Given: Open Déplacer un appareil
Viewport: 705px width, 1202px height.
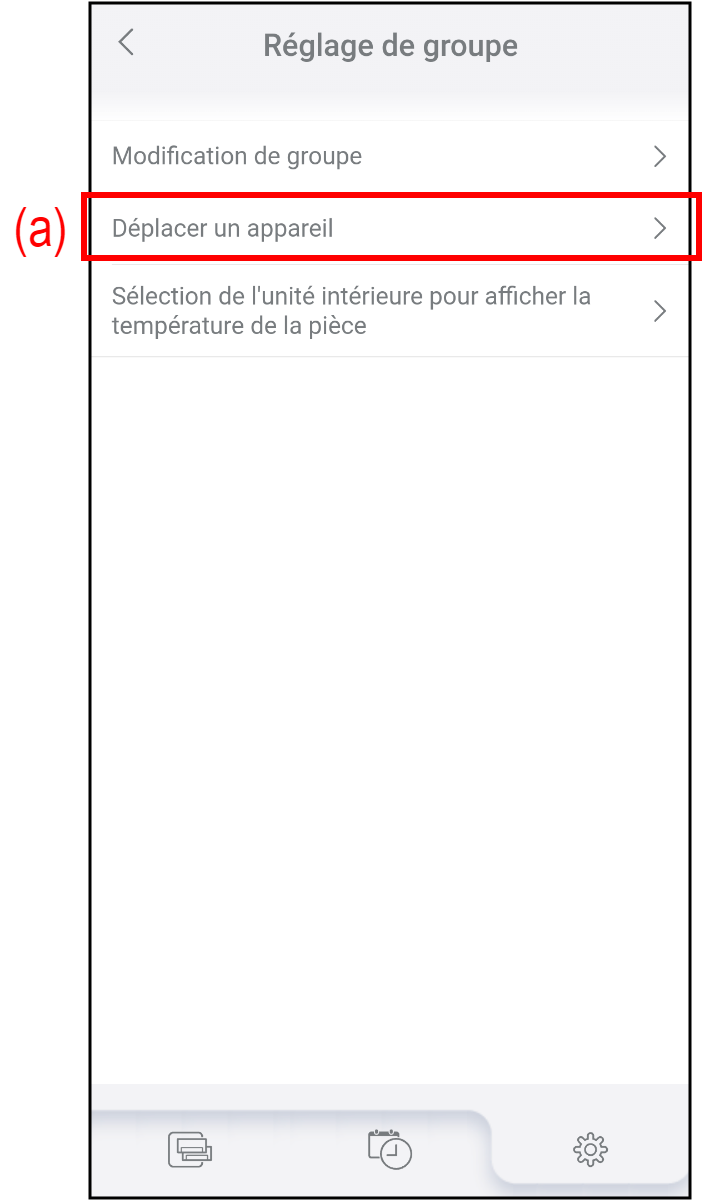Looking at the screenshot, I should click(x=388, y=229).
